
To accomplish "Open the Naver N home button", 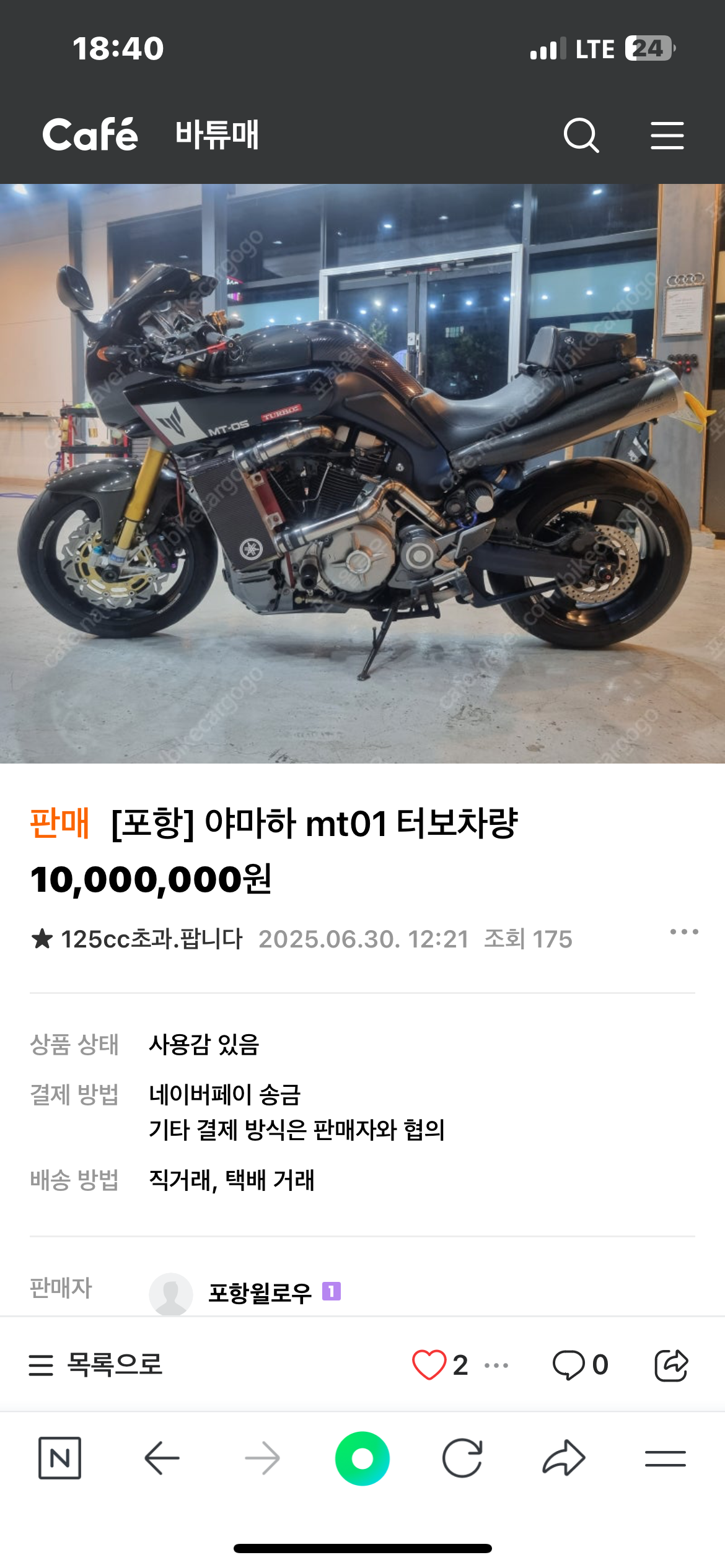I will 59,1458.
